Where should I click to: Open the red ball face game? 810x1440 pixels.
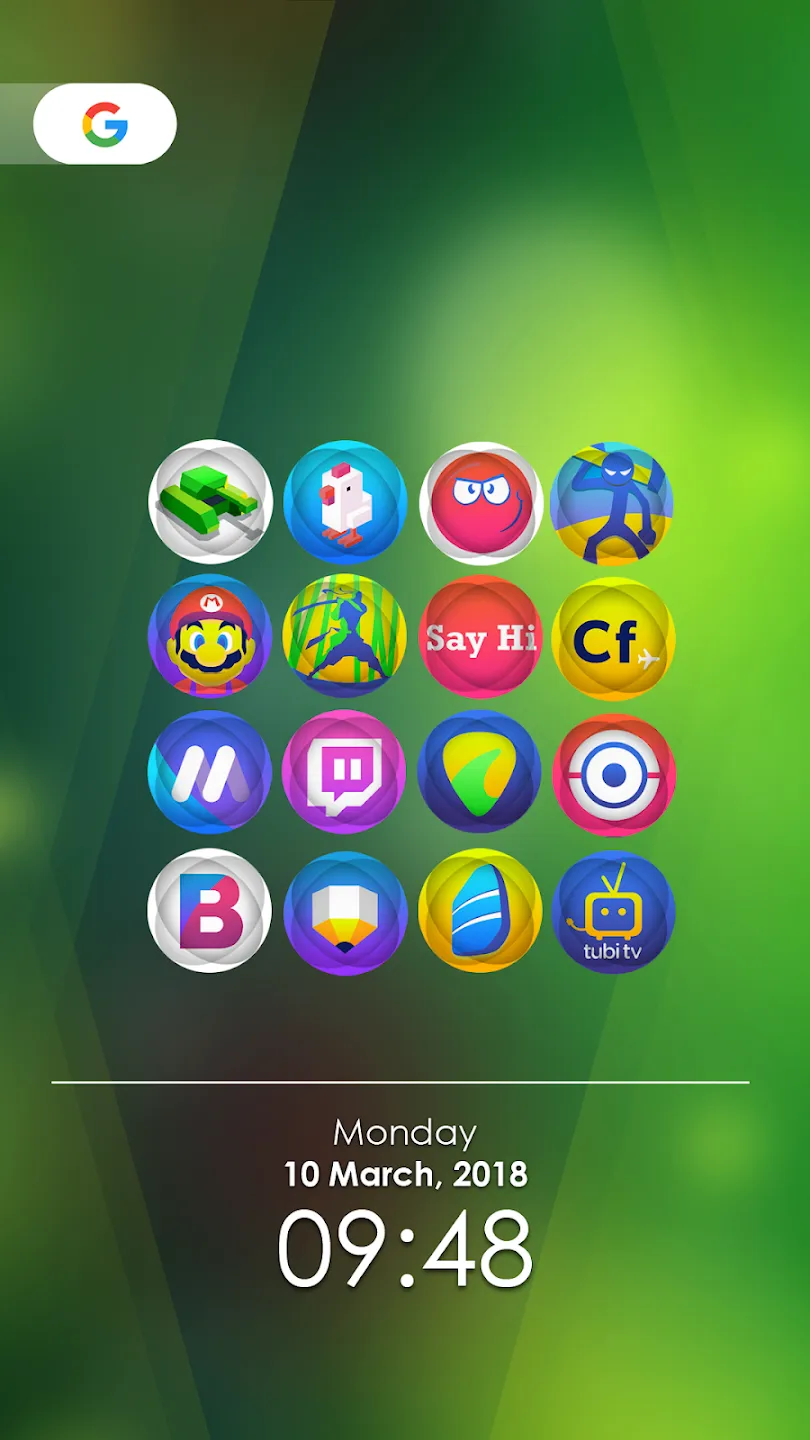click(480, 503)
